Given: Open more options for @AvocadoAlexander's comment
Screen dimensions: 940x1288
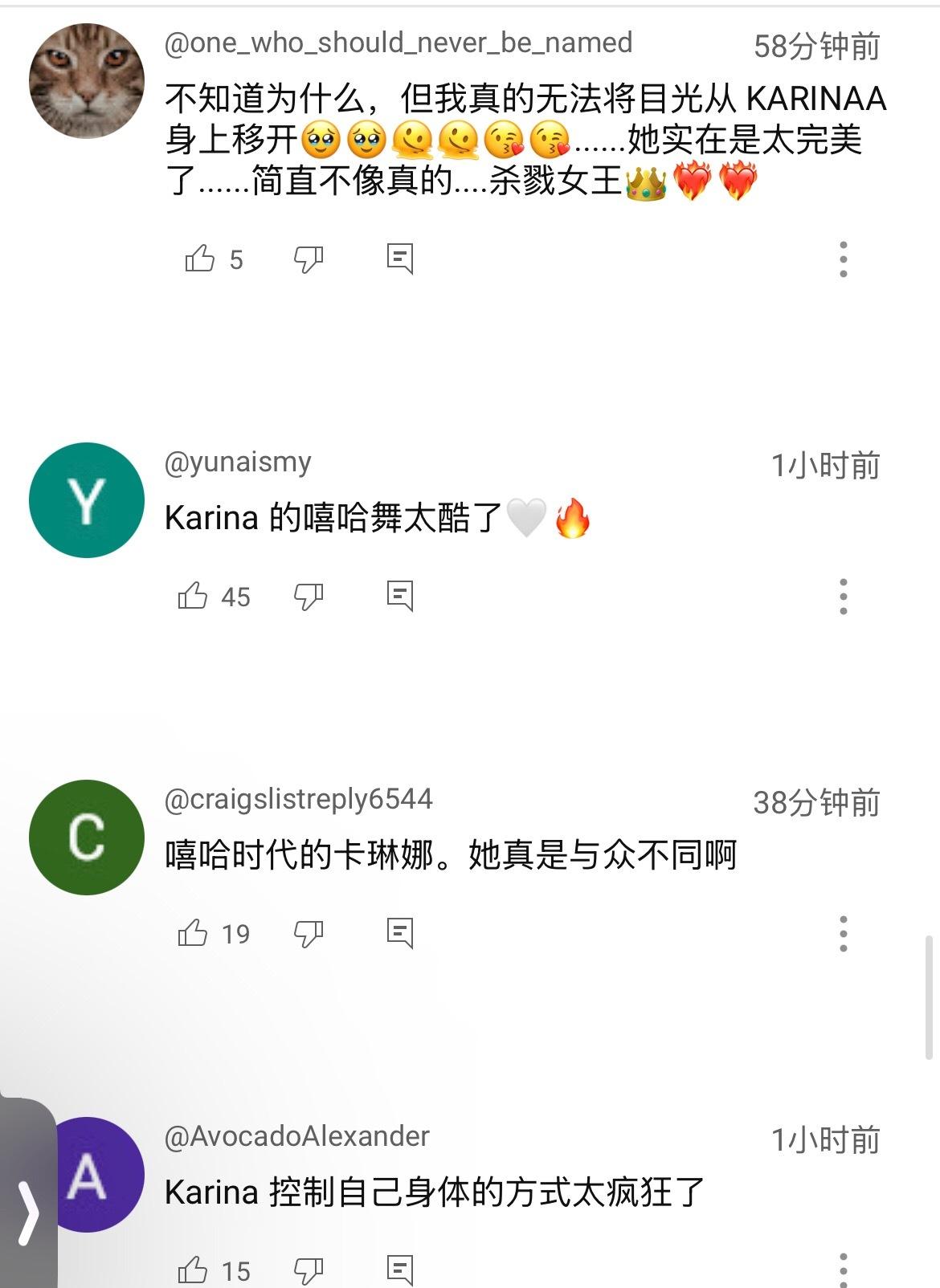Looking at the screenshot, I should (843, 1269).
